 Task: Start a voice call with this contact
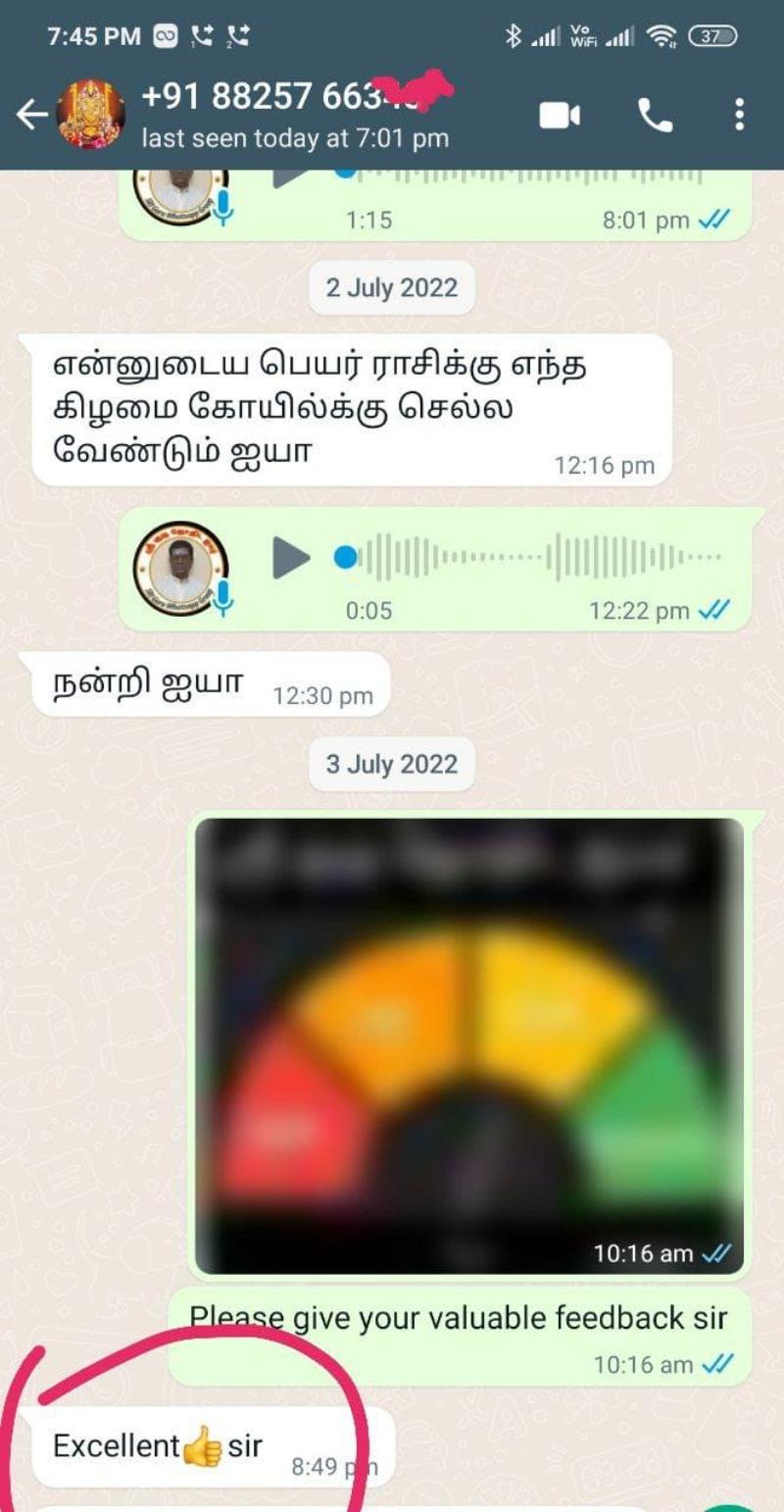(656, 116)
